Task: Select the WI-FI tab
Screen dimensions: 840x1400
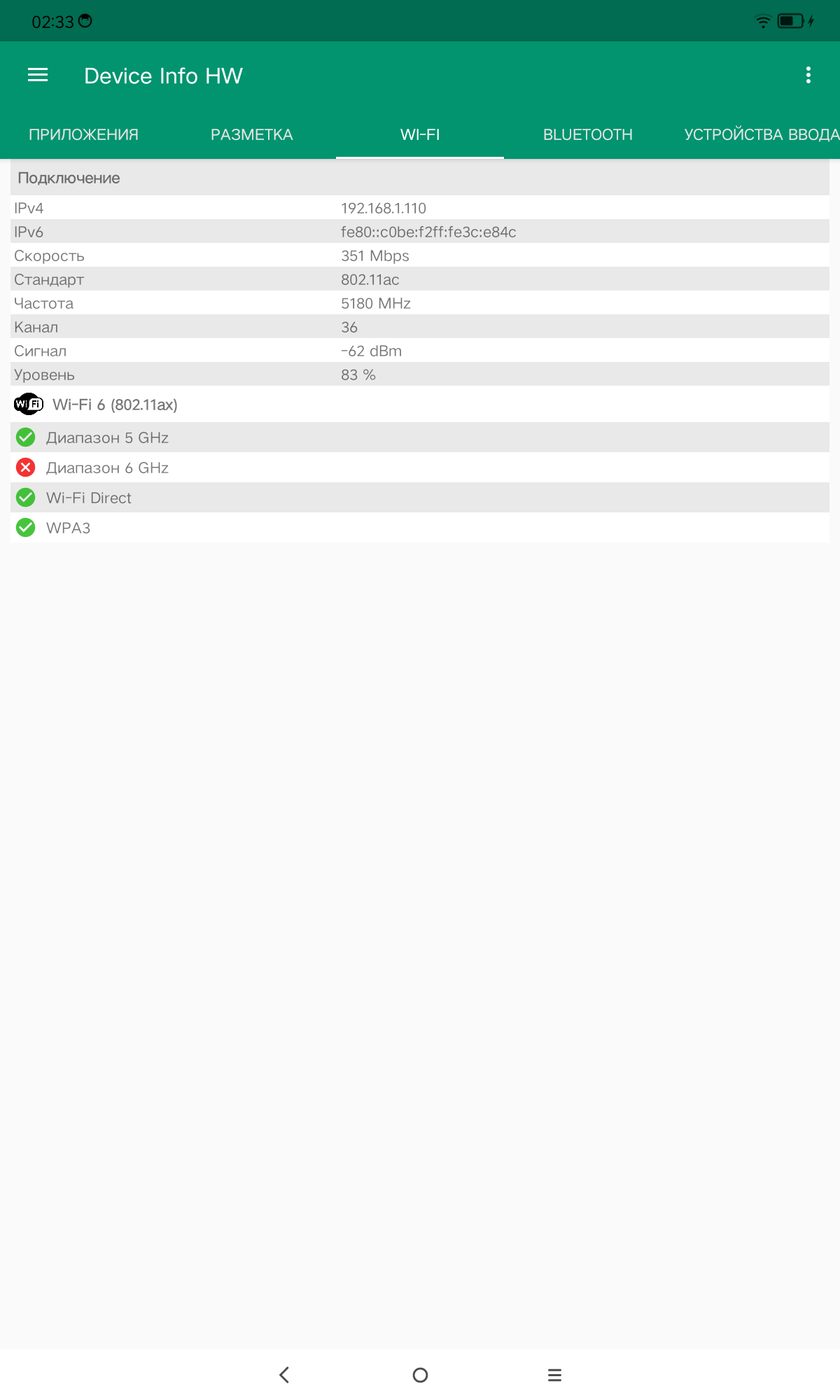Action: (420, 134)
